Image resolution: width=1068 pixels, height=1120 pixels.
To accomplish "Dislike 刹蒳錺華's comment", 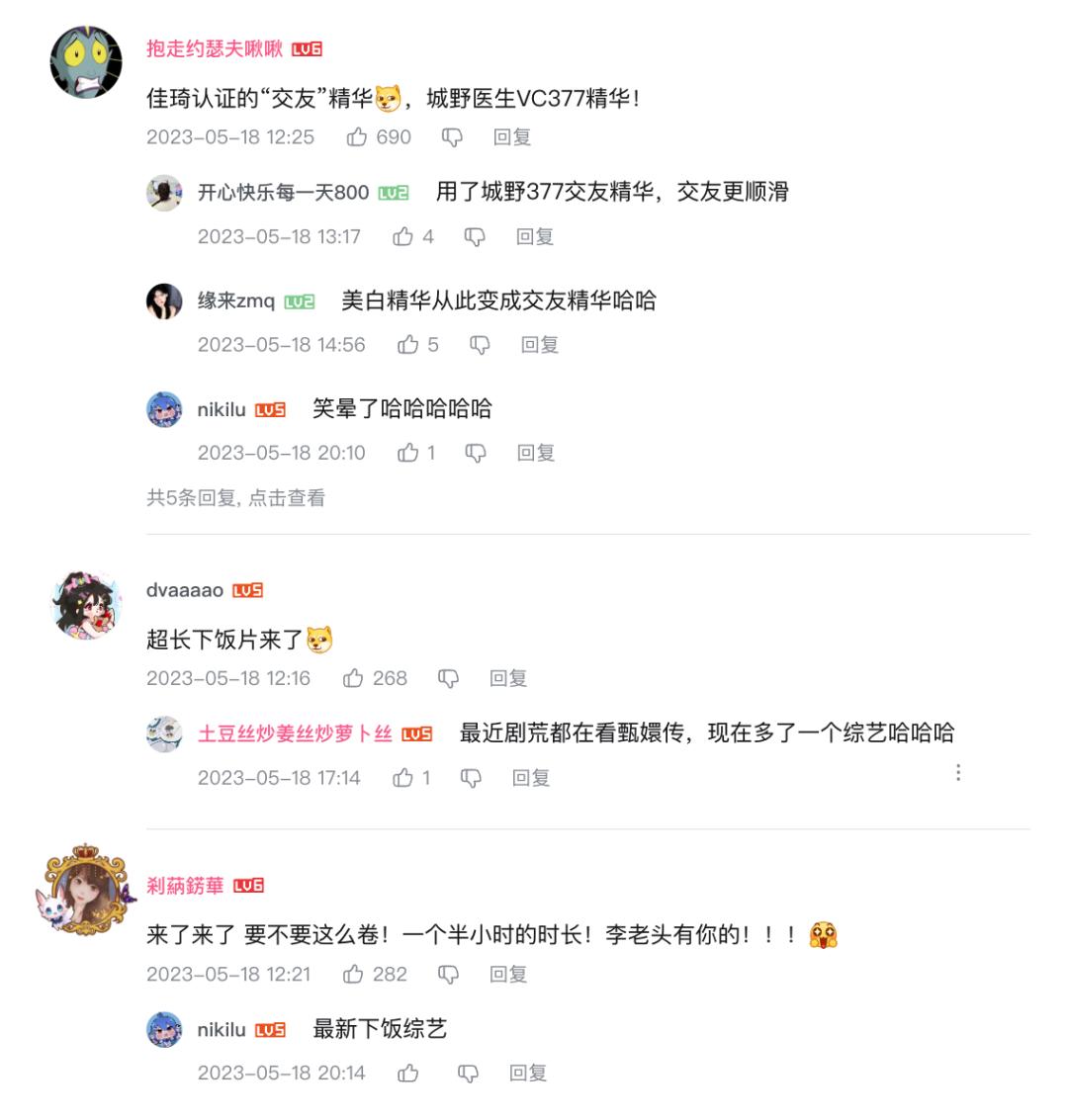I will click(448, 975).
